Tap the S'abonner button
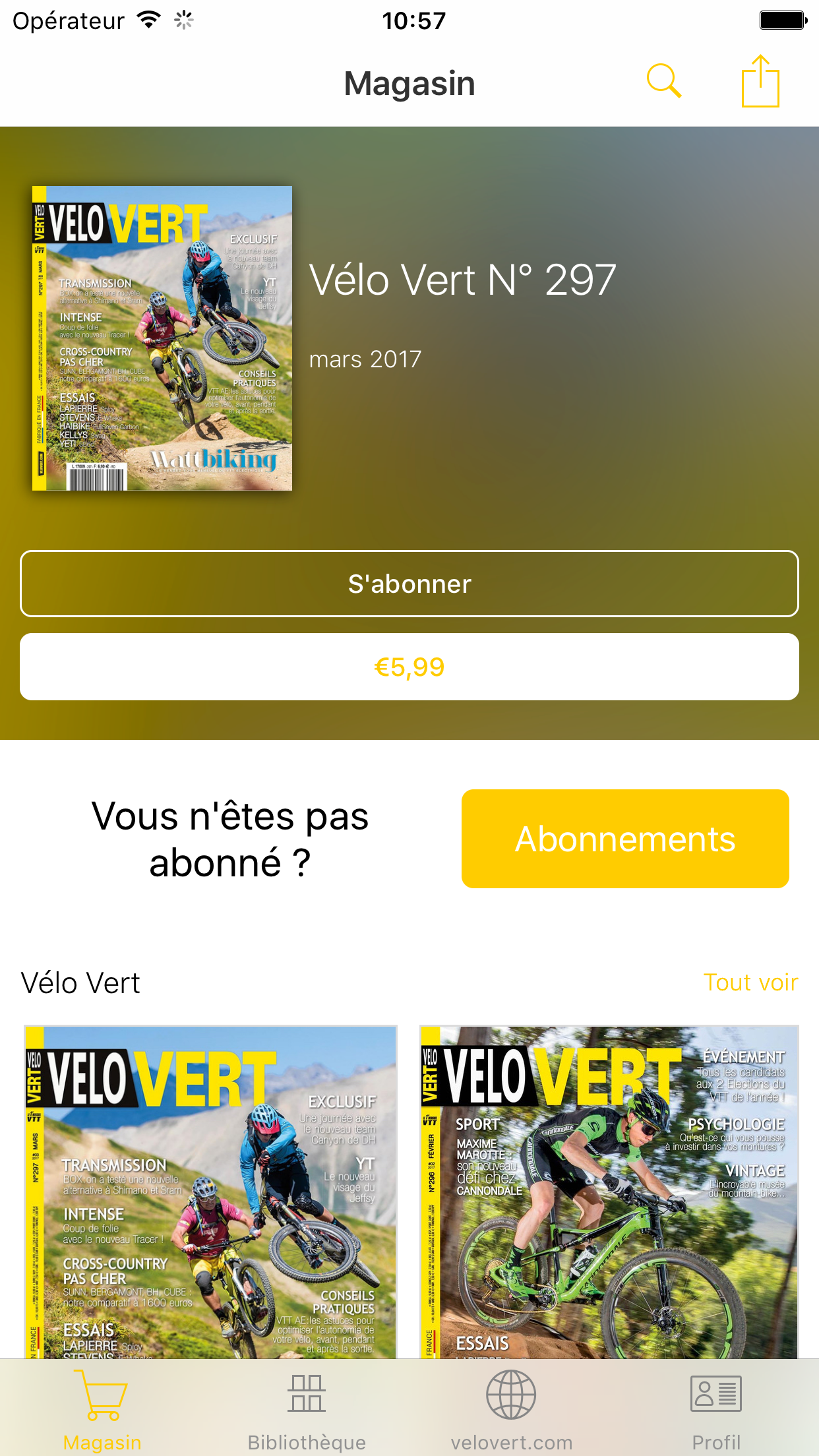Image resolution: width=819 pixels, height=1456 pixels. pyautogui.click(x=409, y=584)
